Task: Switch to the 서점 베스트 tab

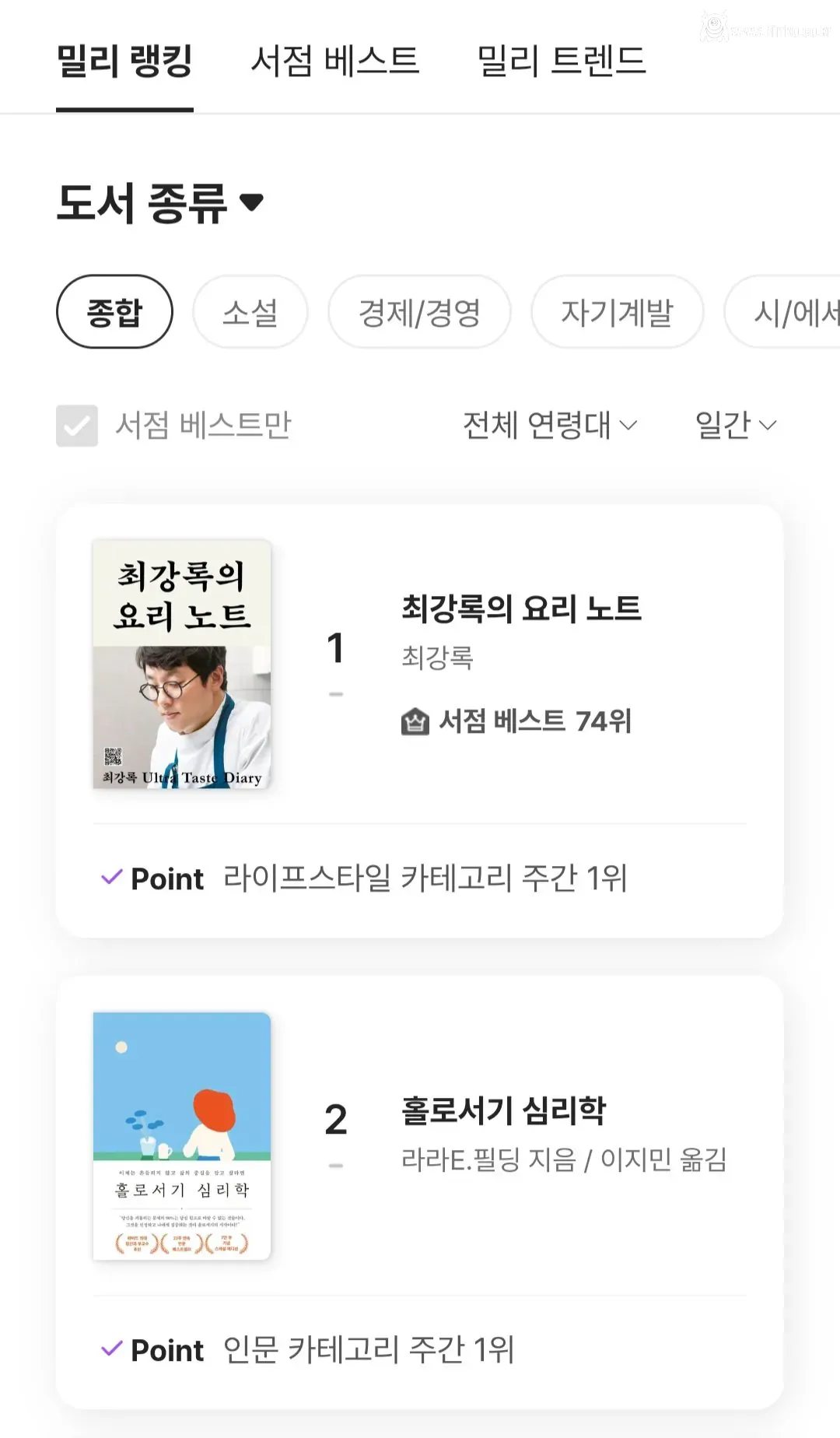Action: click(x=334, y=64)
